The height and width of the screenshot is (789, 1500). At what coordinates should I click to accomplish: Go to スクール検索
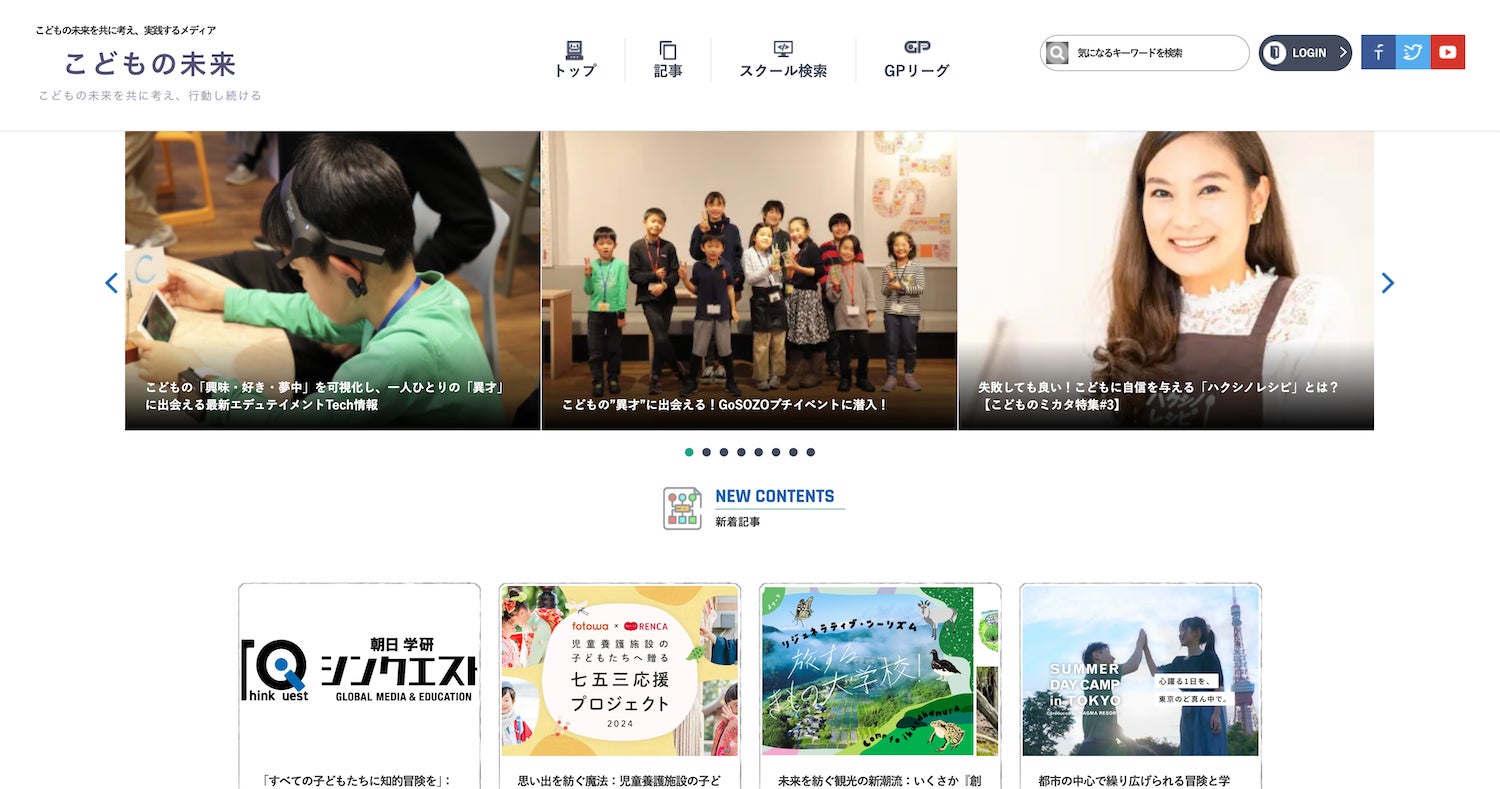[x=783, y=60]
